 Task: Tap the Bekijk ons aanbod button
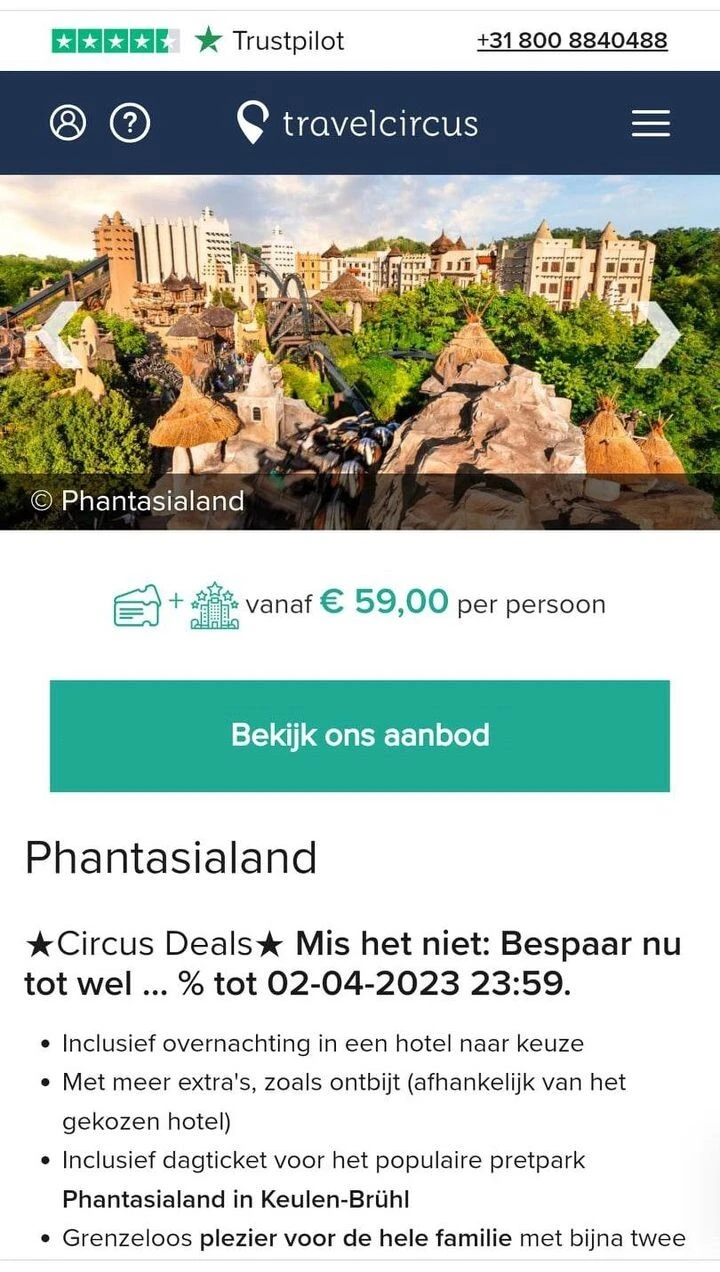(360, 736)
